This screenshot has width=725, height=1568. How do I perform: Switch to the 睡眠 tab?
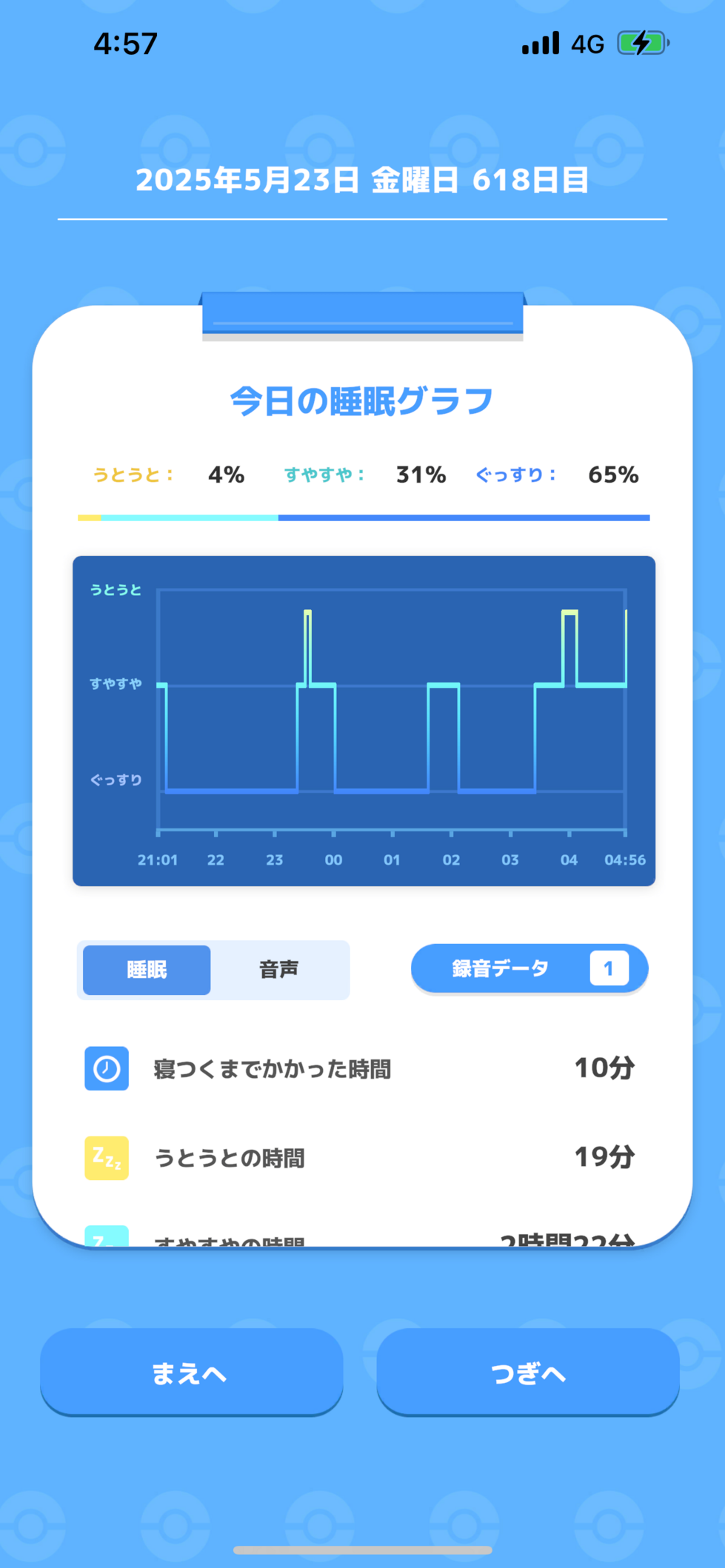(x=147, y=969)
